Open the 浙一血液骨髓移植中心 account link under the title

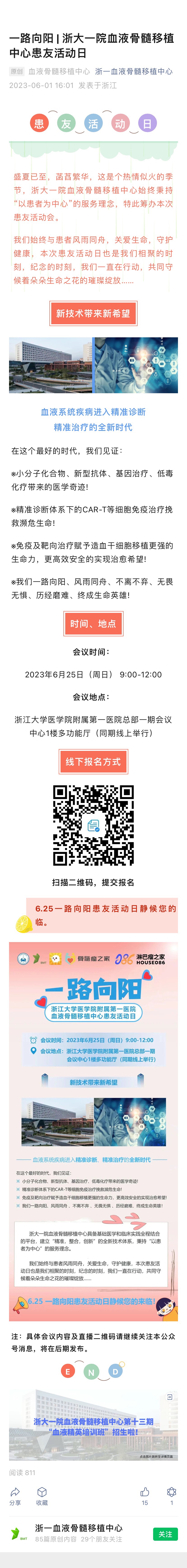click(x=133, y=71)
